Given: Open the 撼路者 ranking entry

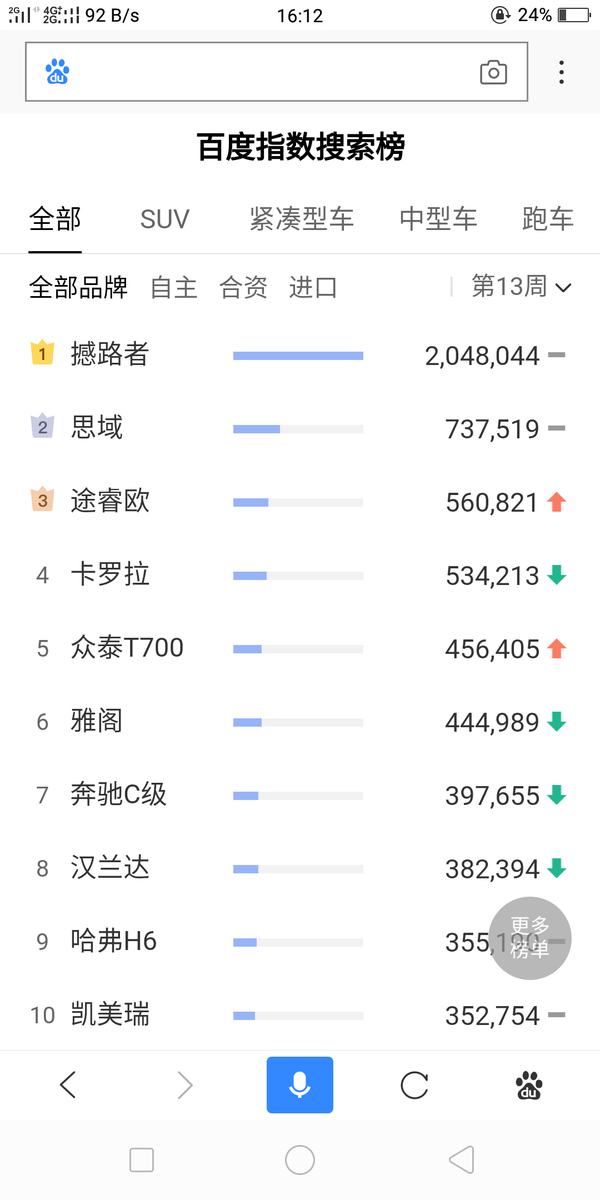Looking at the screenshot, I should click(300, 354).
